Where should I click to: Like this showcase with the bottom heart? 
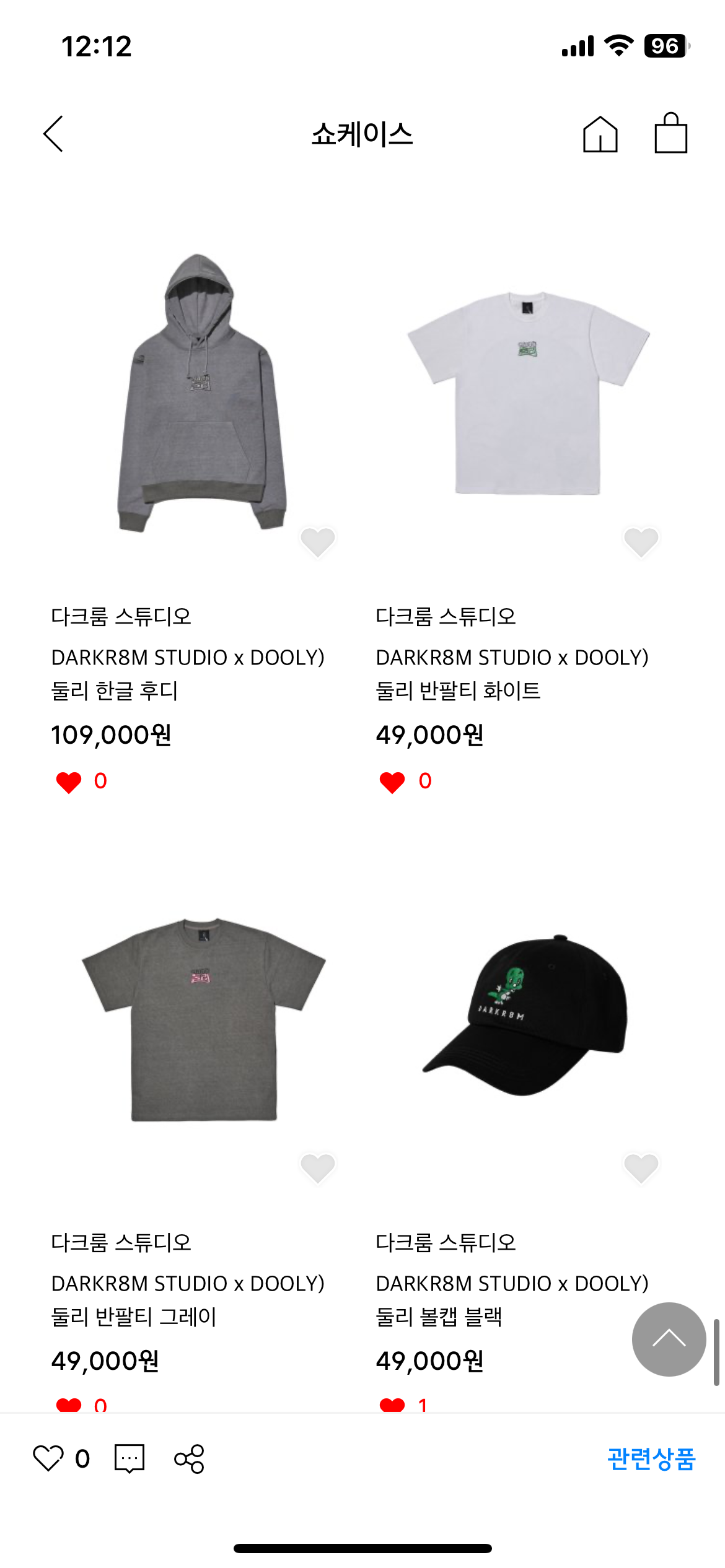coord(48,1458)
